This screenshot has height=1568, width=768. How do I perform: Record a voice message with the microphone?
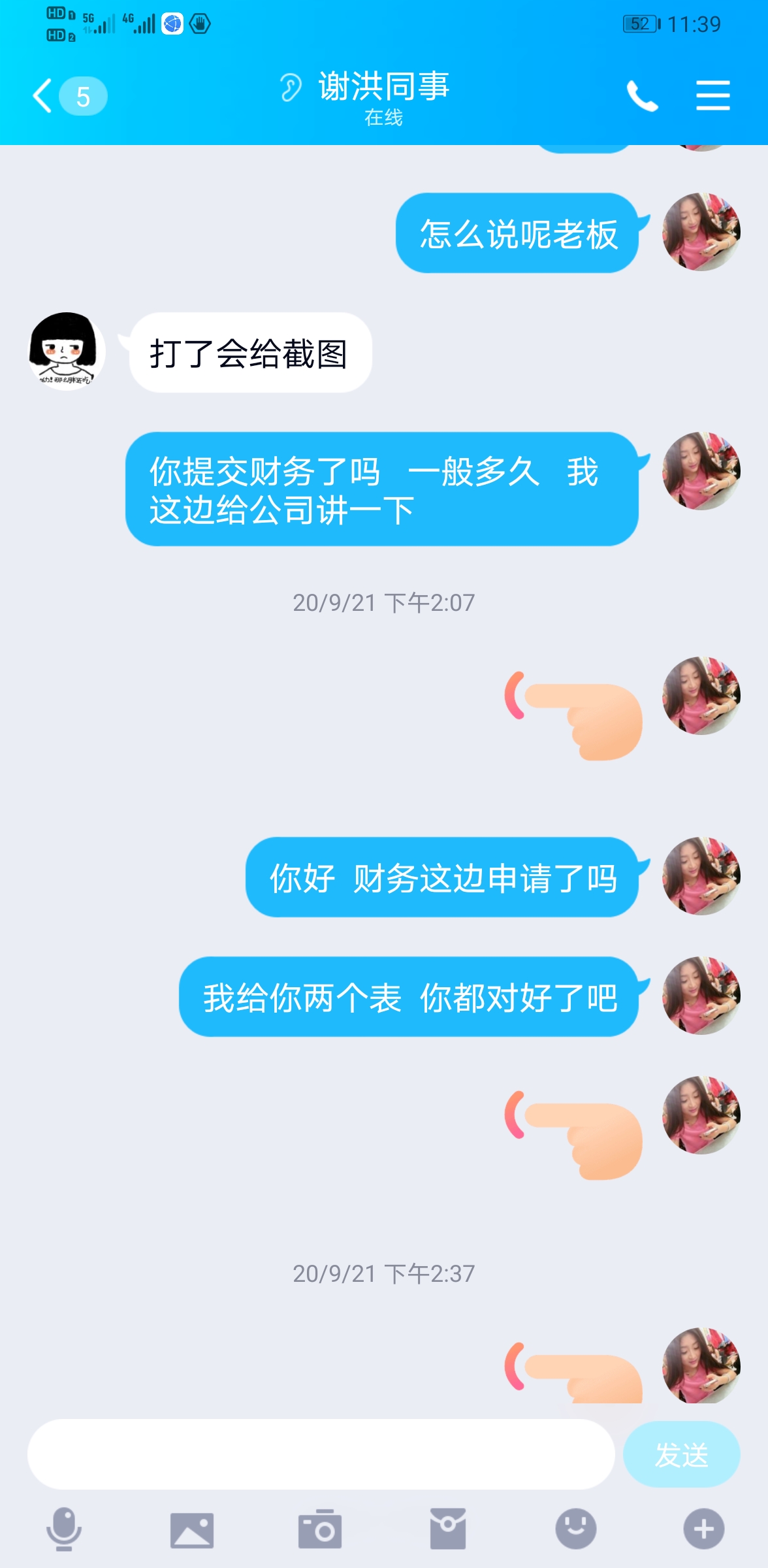click(64, 1529)
